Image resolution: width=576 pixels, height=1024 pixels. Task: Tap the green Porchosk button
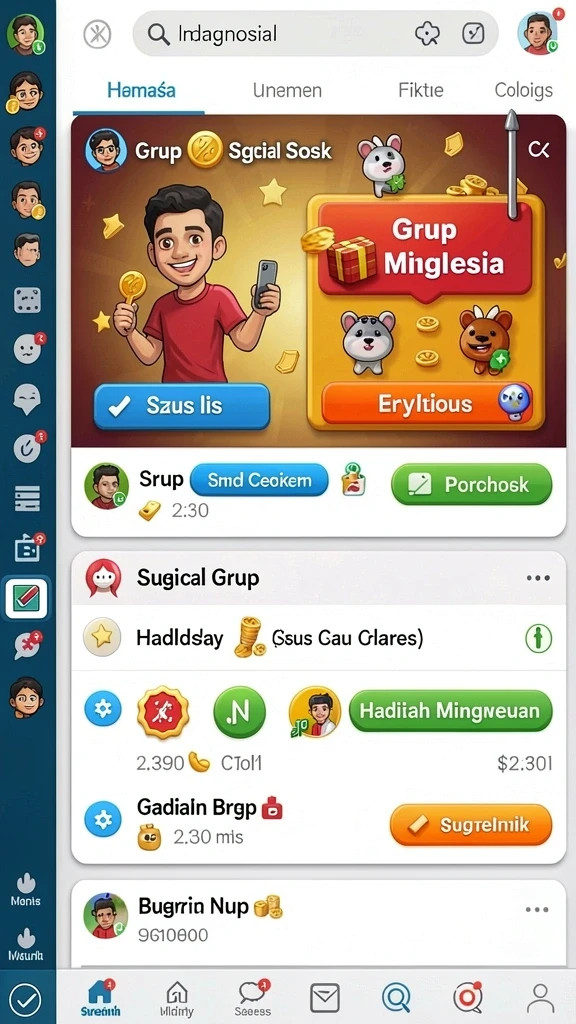click(x=472, y=484)
